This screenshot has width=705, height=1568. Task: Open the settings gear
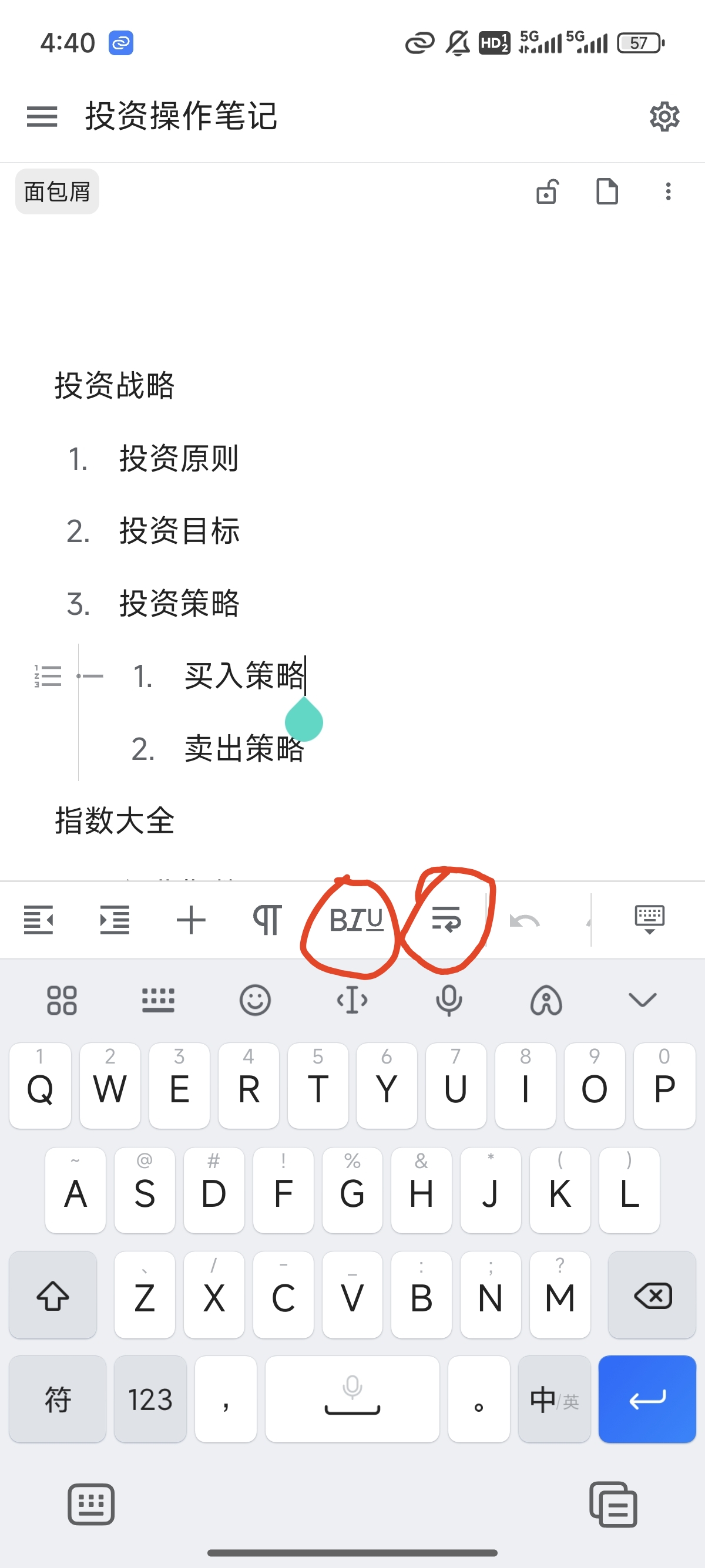click(664, 116)
